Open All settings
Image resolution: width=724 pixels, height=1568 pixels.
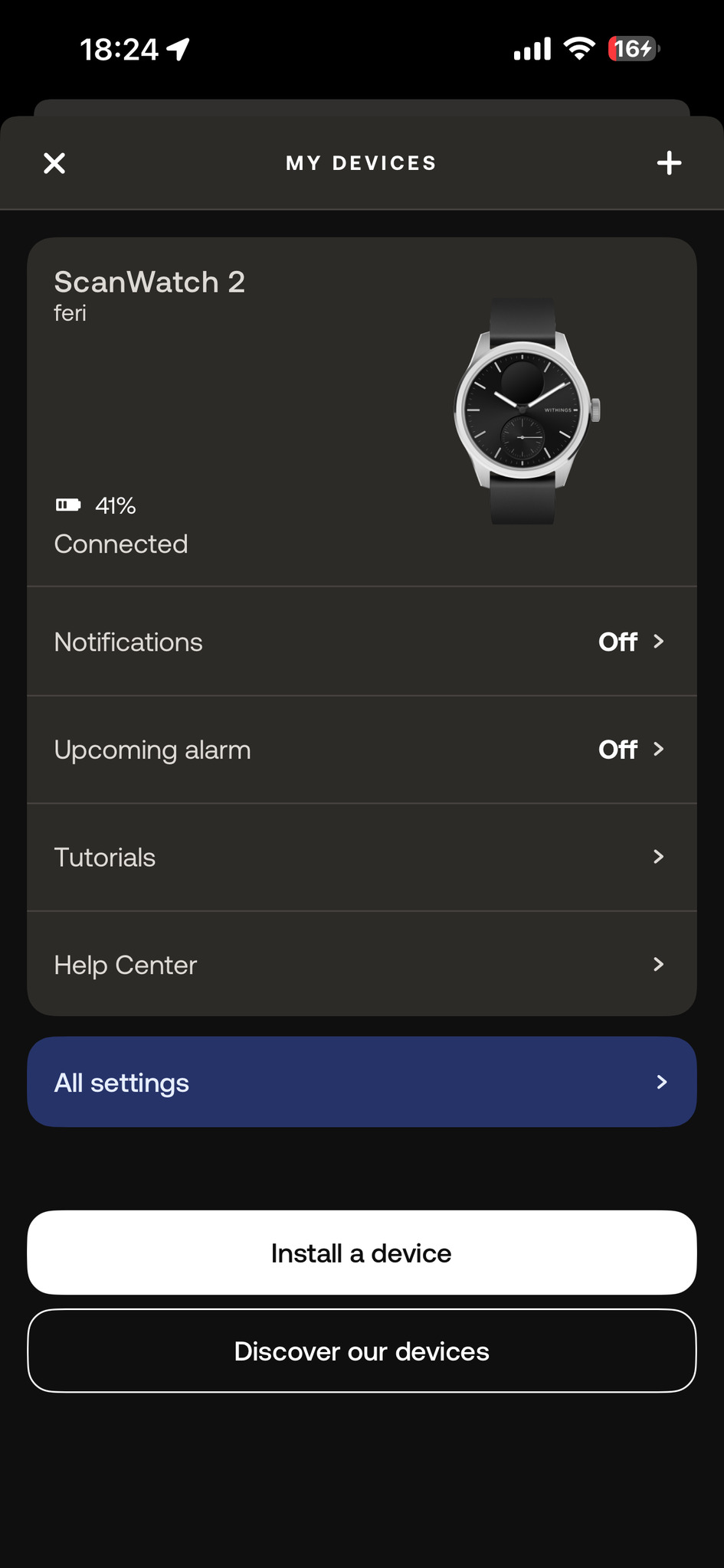pyautogui.click(x=362, y=1082)
